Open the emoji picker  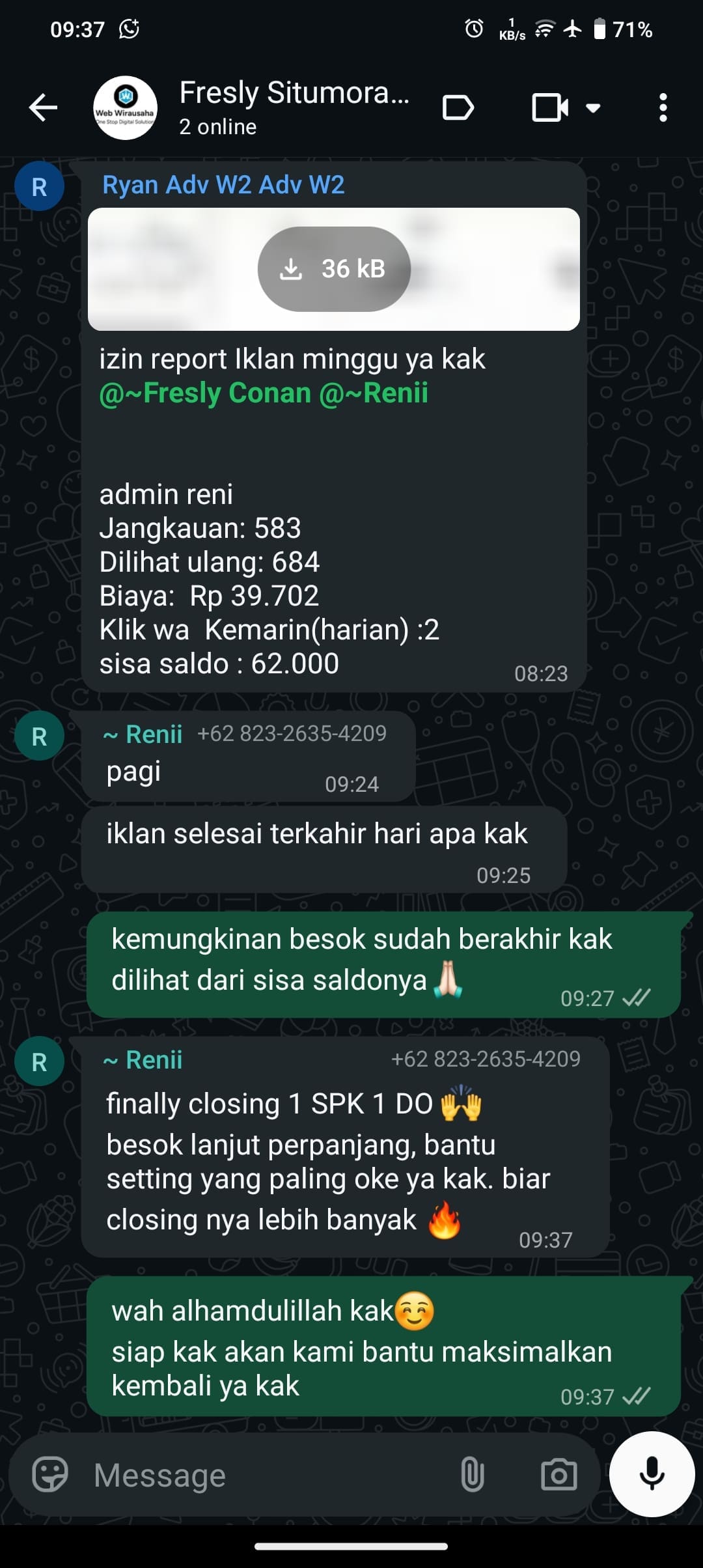coord(50,1475)
